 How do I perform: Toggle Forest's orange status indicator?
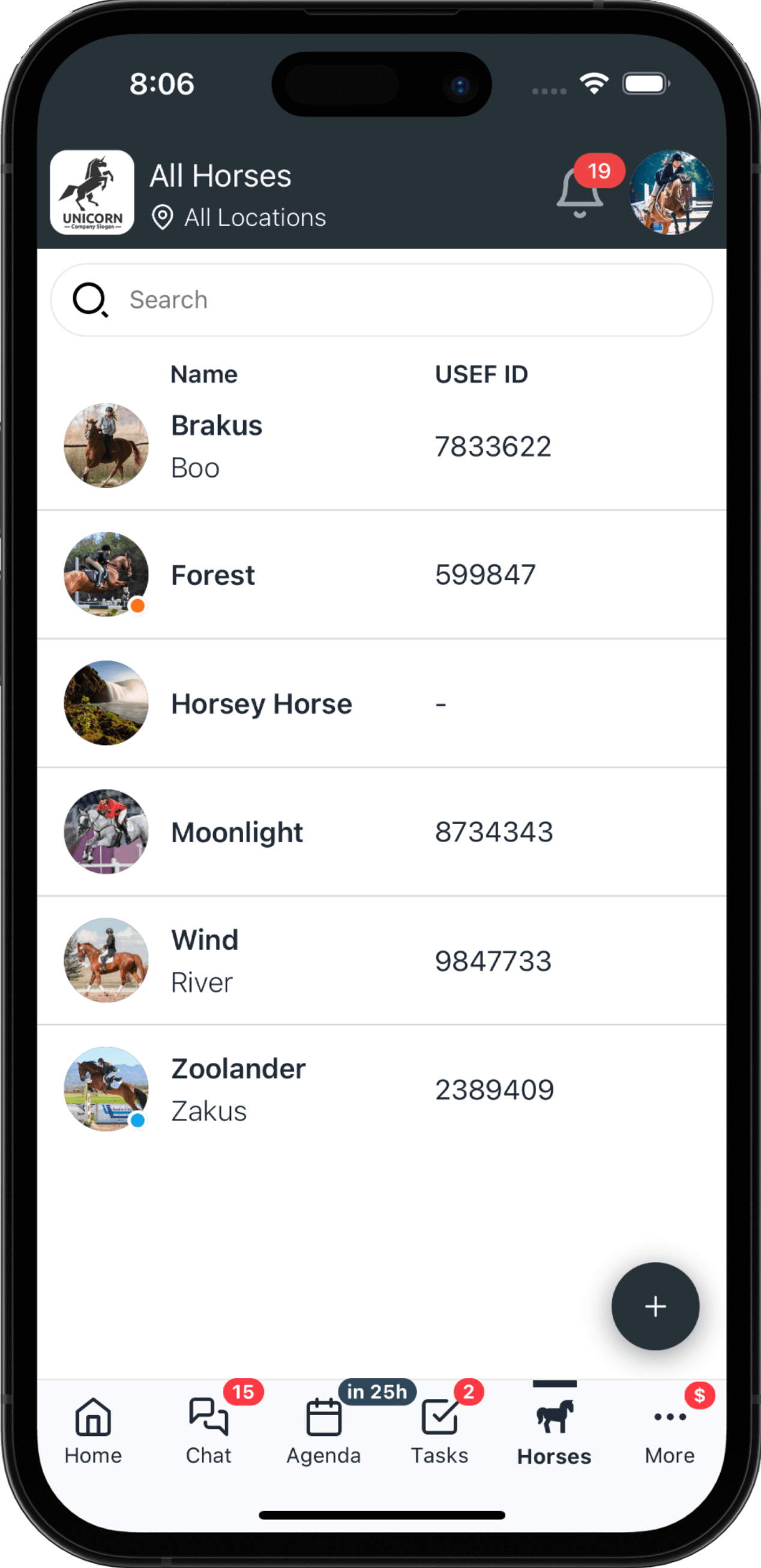coord(139,606)
